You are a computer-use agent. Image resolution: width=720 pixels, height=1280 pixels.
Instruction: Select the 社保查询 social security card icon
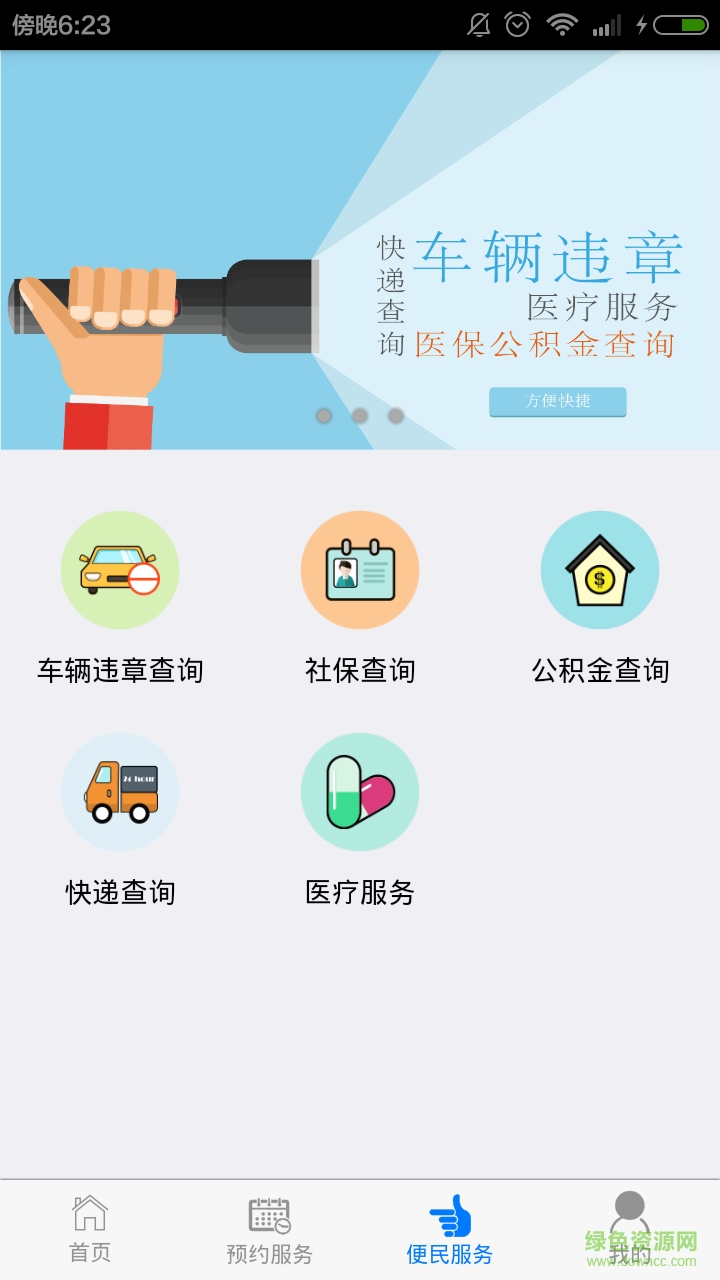[360, 569]
